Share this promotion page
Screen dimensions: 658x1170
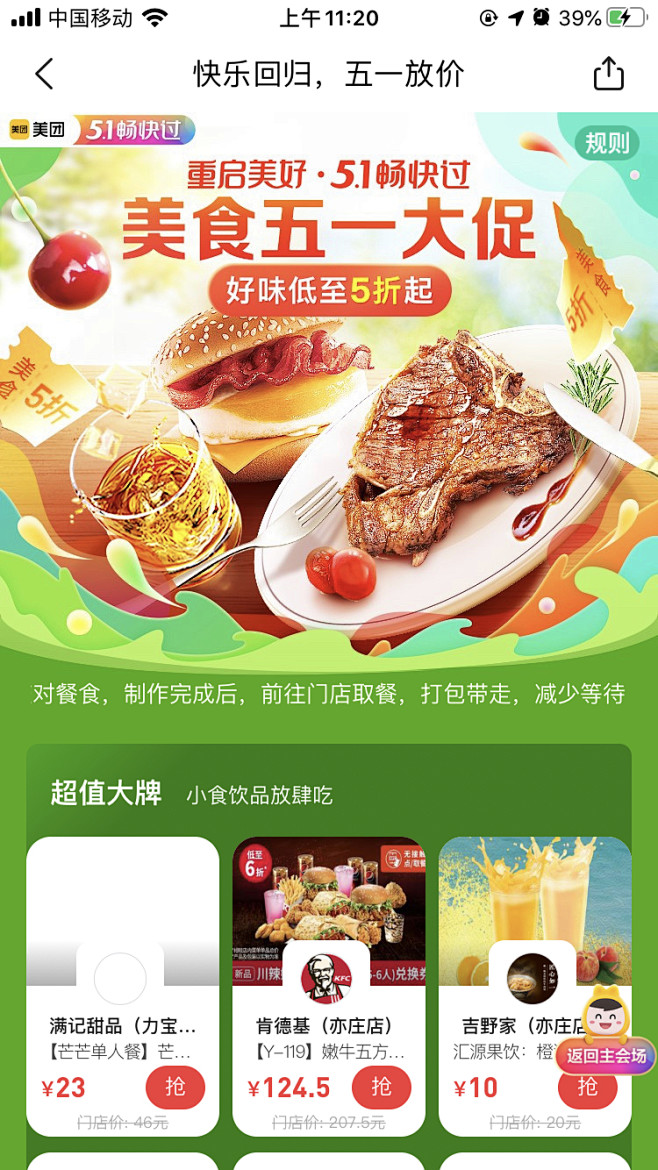pos(608,74)
